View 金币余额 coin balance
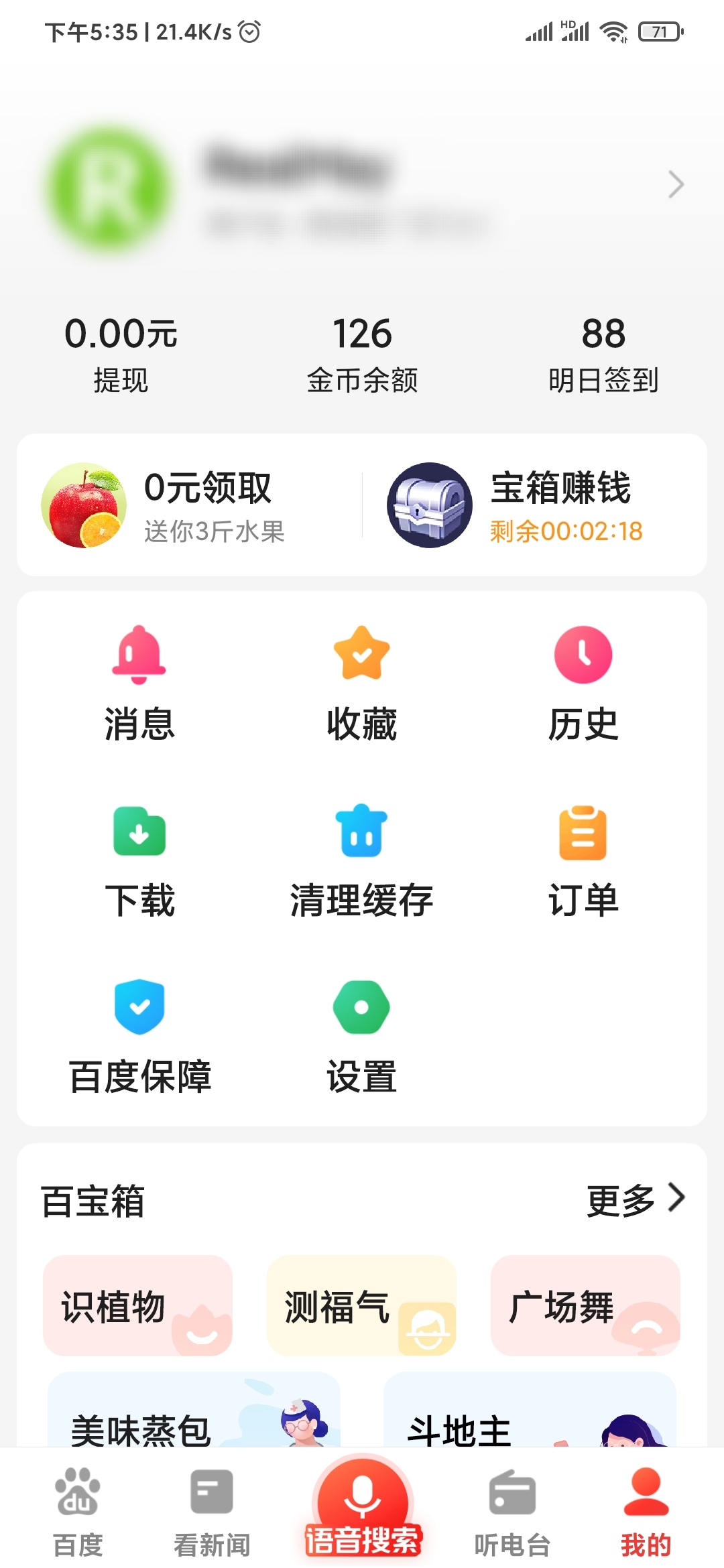The height and width of the screenshot is (1568, 724). [362, 354]
